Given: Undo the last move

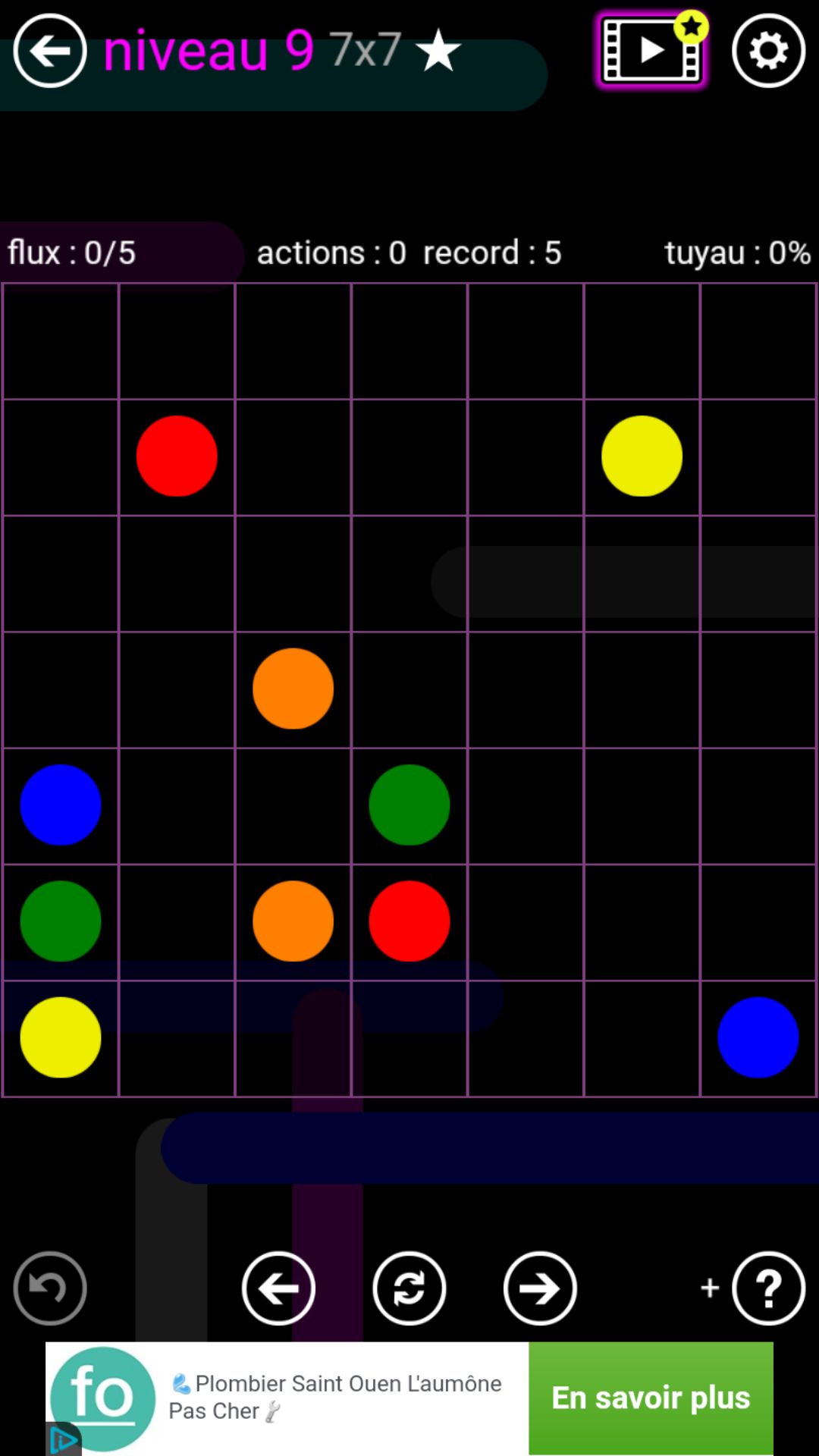Looking at the screenshot, I should (x=50, y=1288).
